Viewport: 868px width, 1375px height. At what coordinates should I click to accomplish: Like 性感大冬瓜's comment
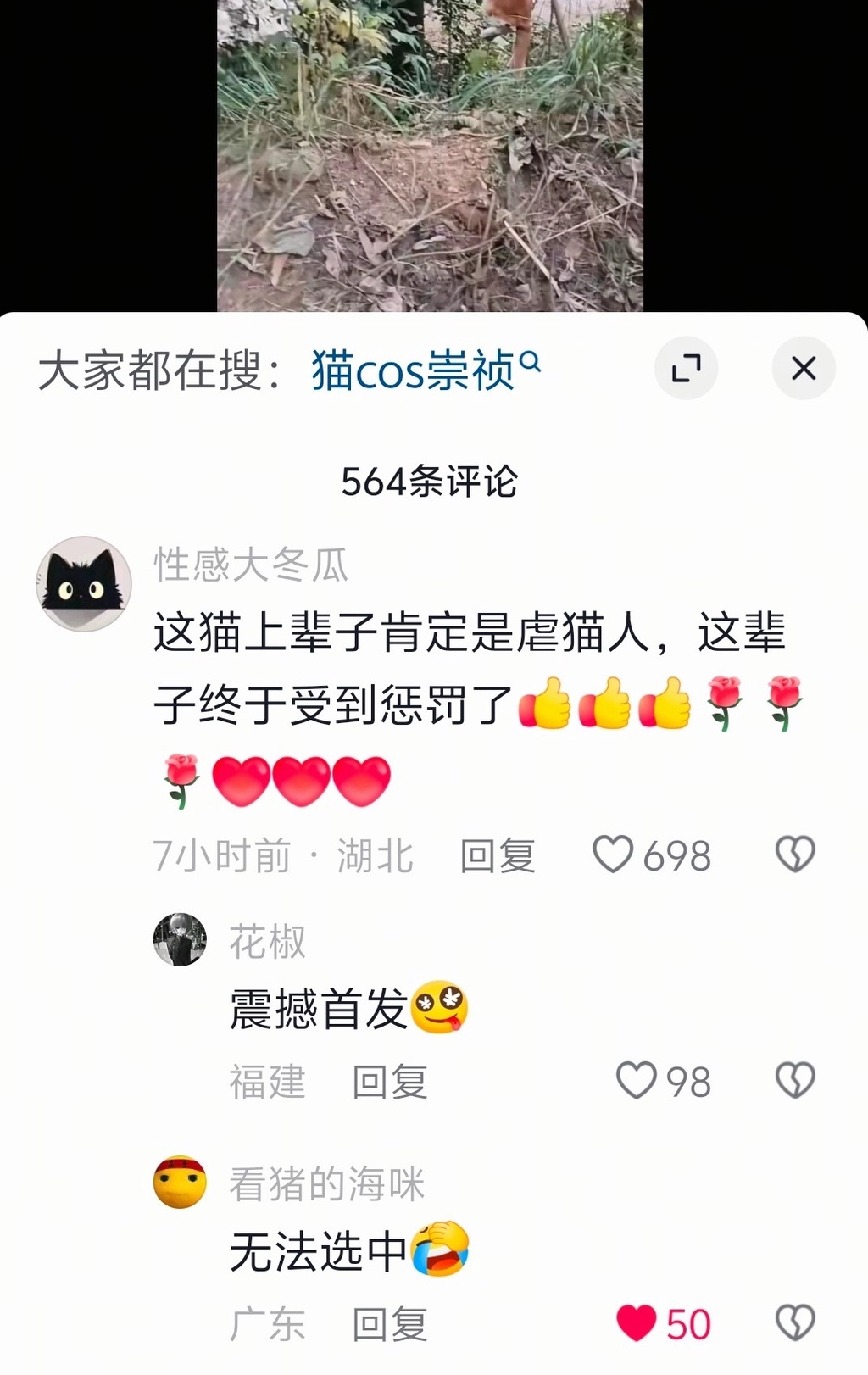613,855
